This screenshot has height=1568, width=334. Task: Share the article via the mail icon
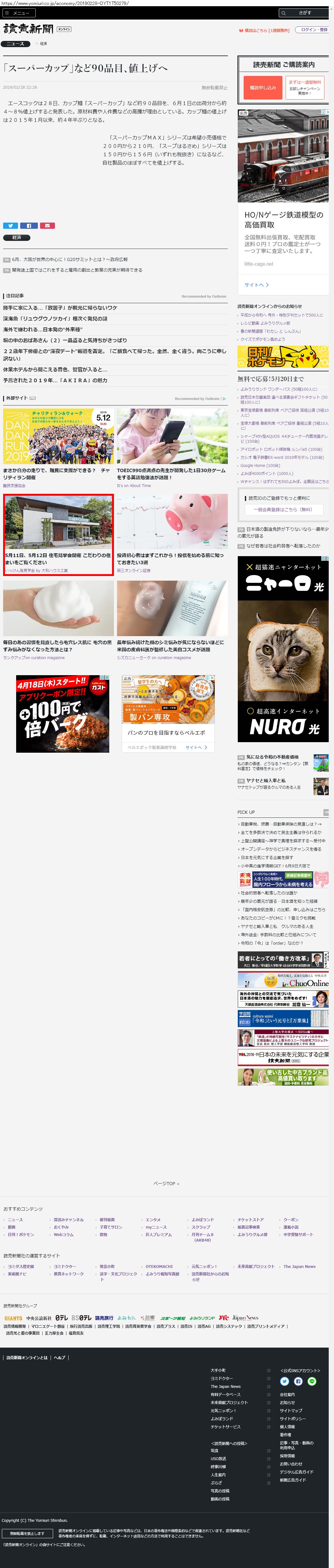point(47,225)
